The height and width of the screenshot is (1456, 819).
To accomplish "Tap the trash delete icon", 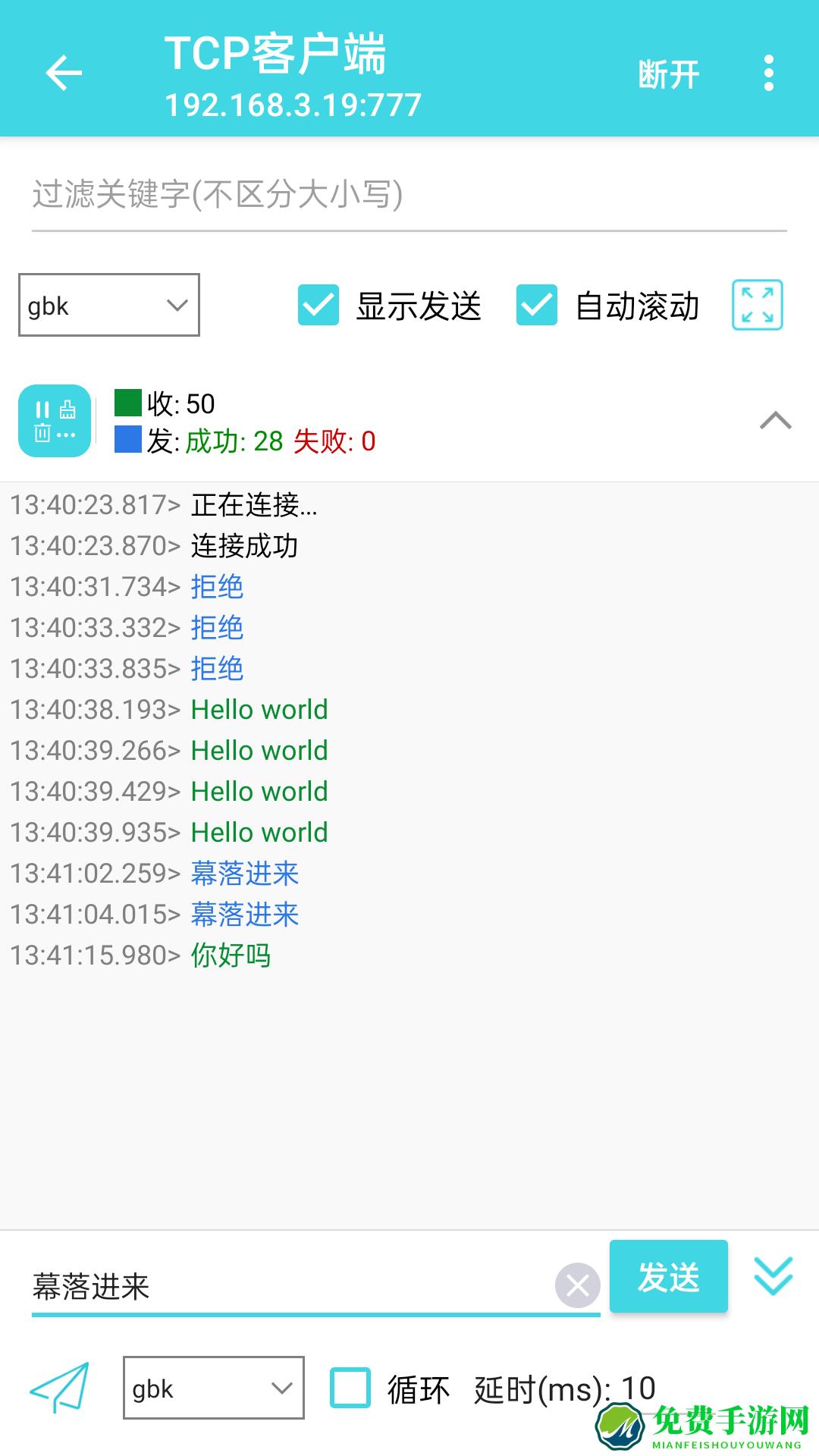I will click(44, 431).
